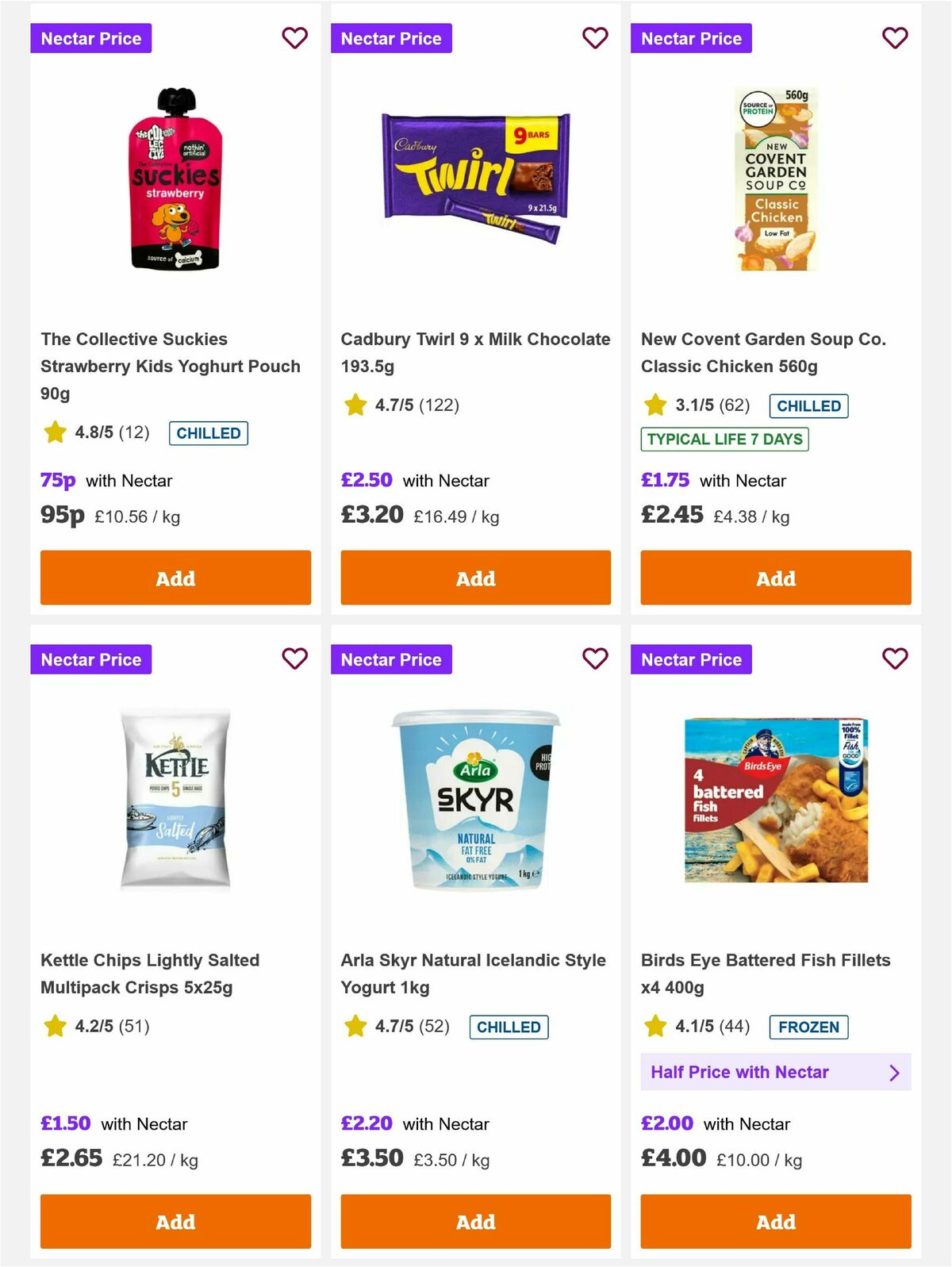Click the star icon on Birds Eye Fish Fillets
The width and height of the screenshot is (952, 1267).
click(x=655, y=1026)
